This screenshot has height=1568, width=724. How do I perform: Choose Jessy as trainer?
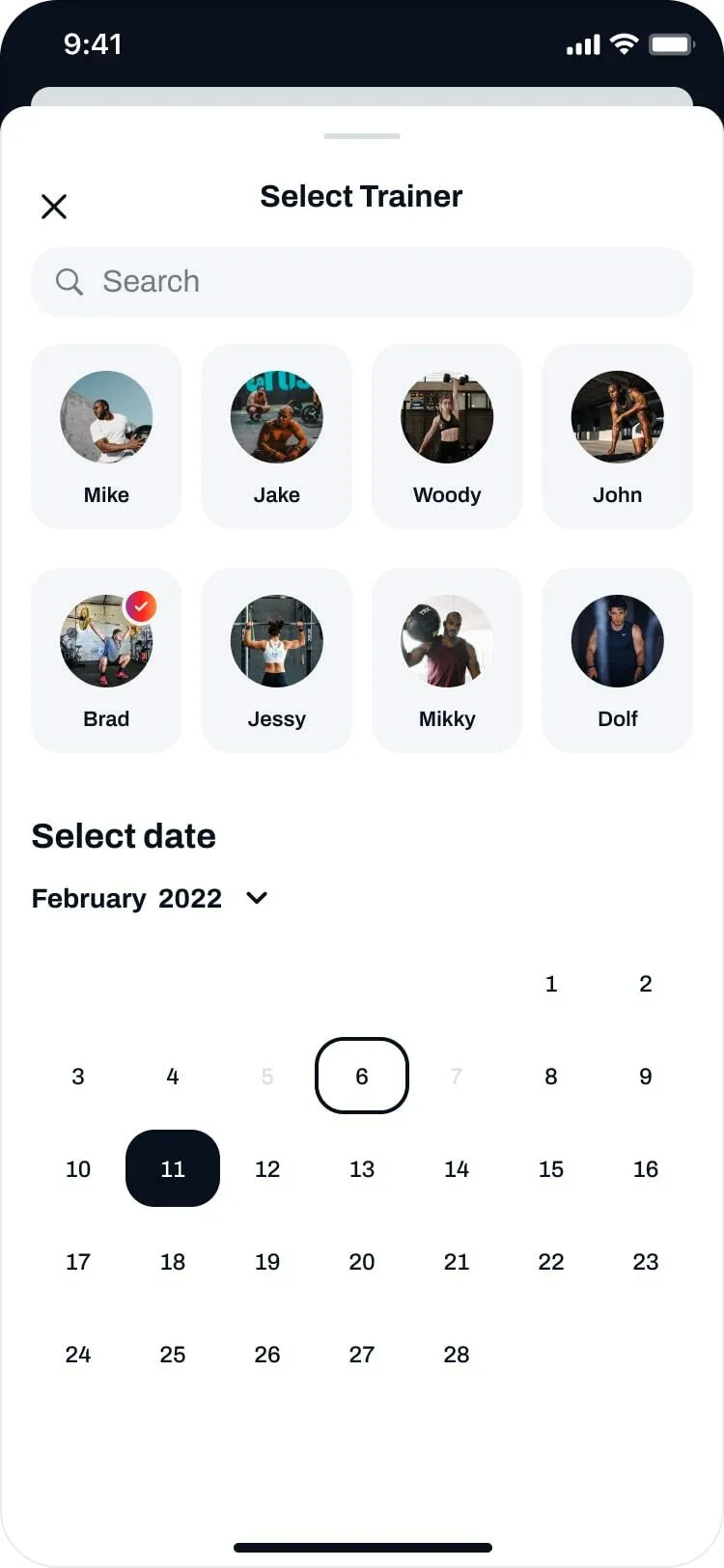[277, 660]
